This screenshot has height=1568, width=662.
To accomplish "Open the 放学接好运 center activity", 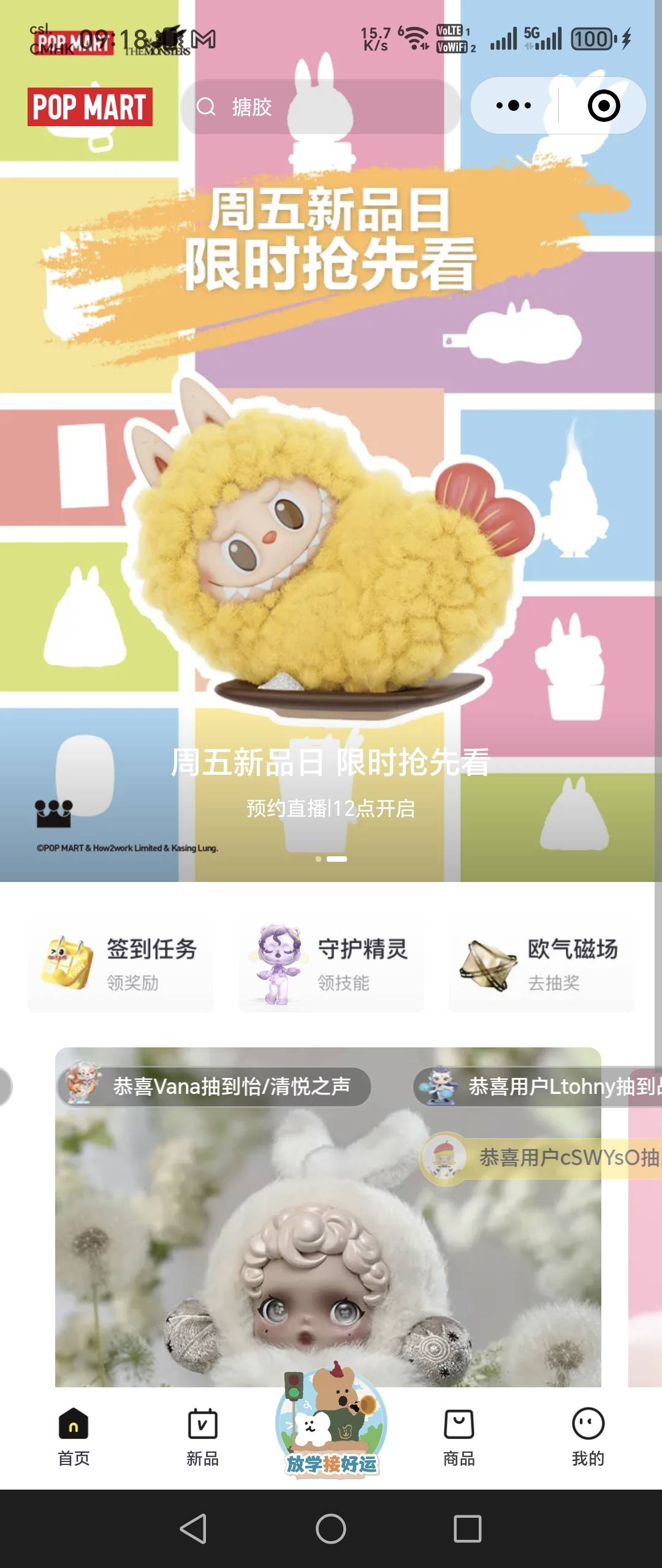I will [331, 1427].
